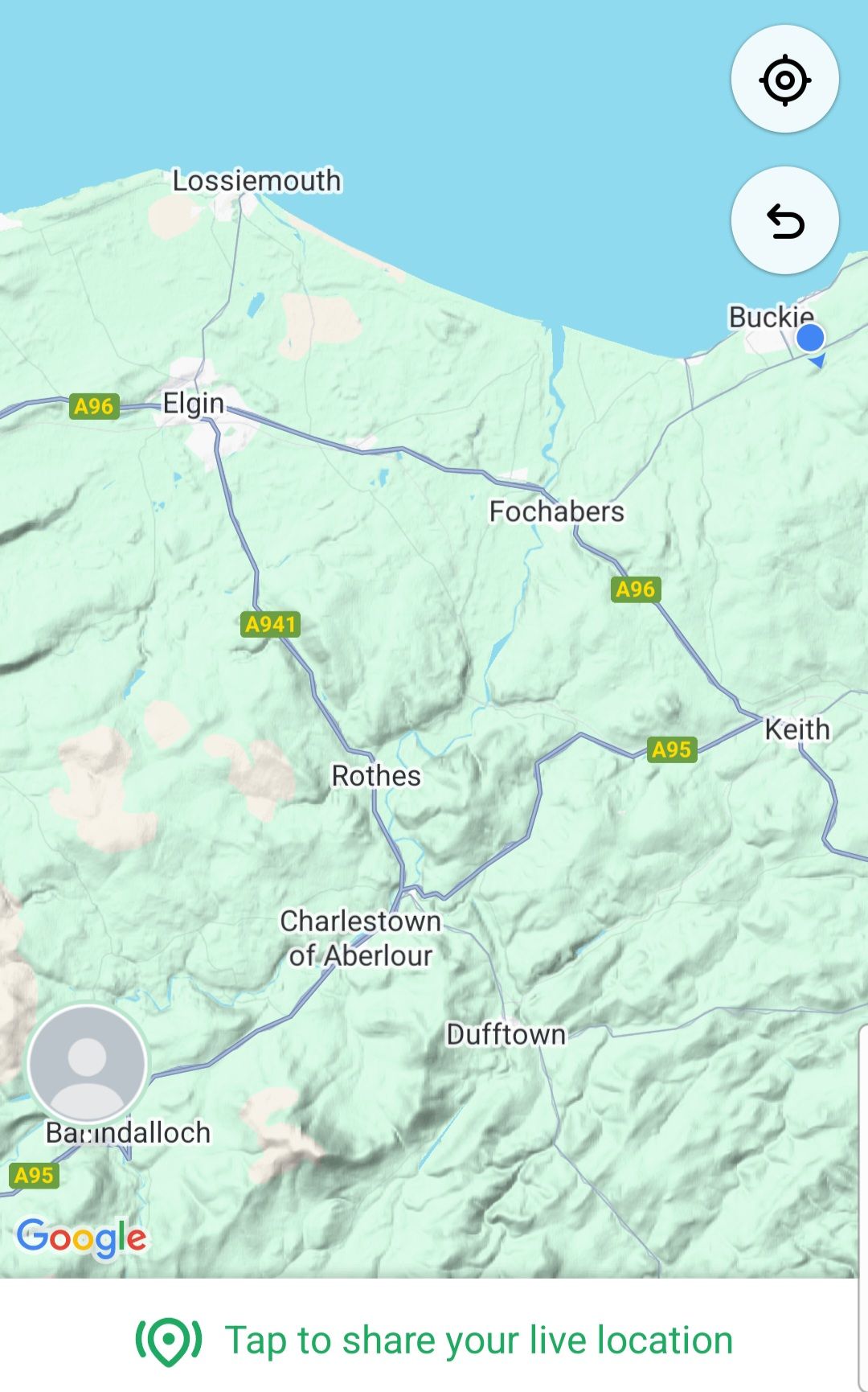Open the contact avatar near Ballindalloch

click(88, 1064)
